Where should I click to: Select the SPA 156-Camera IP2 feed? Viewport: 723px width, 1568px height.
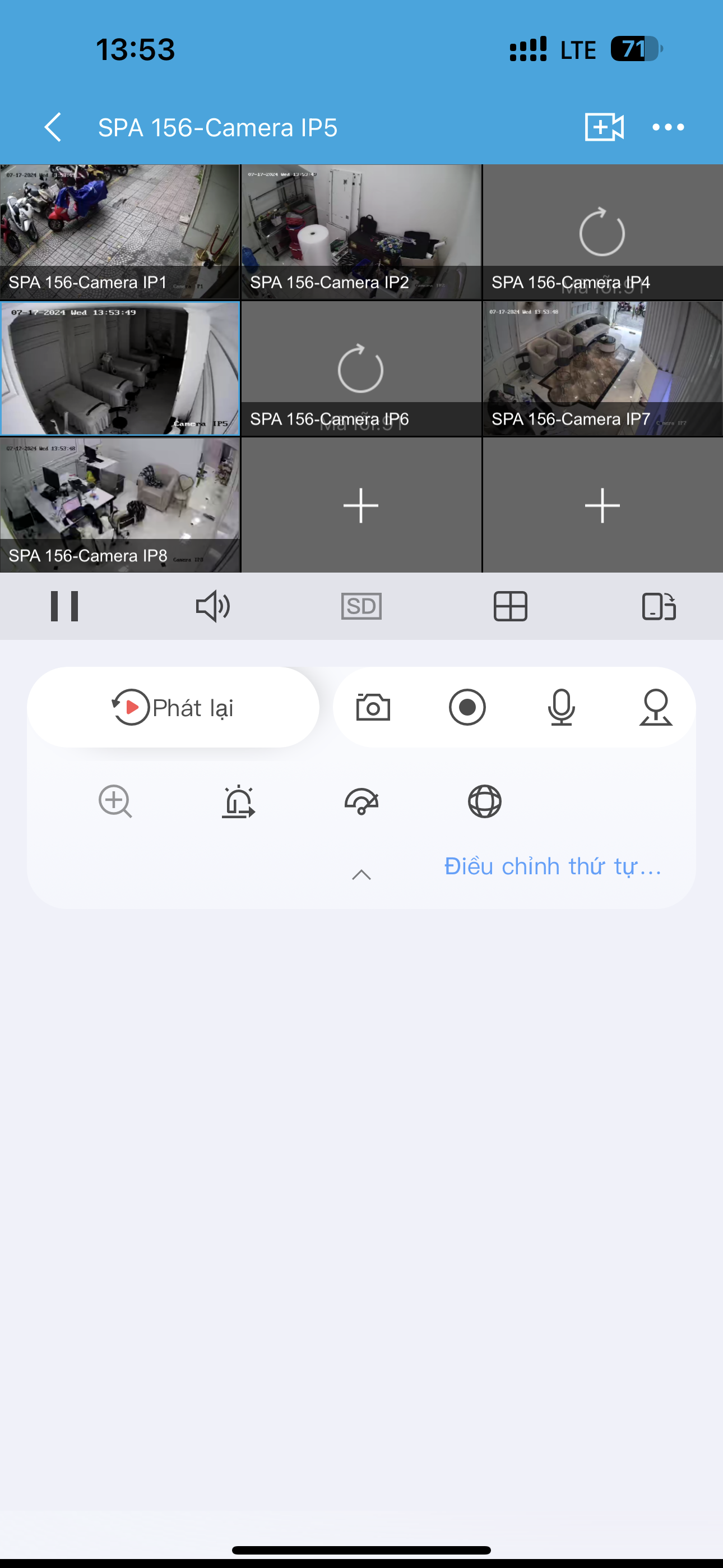point(361,231)
